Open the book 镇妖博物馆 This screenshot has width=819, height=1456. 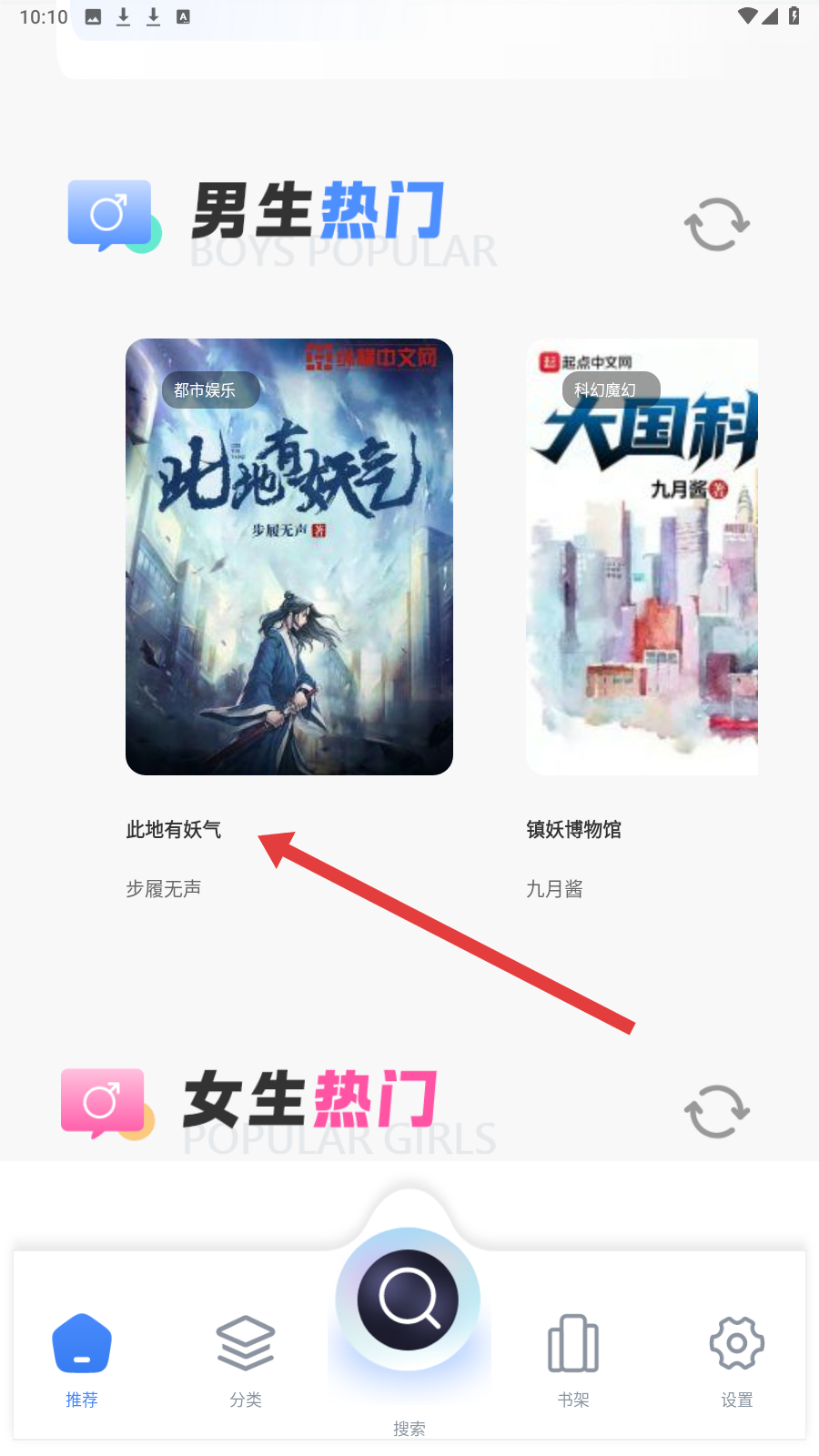pos(642,557)
